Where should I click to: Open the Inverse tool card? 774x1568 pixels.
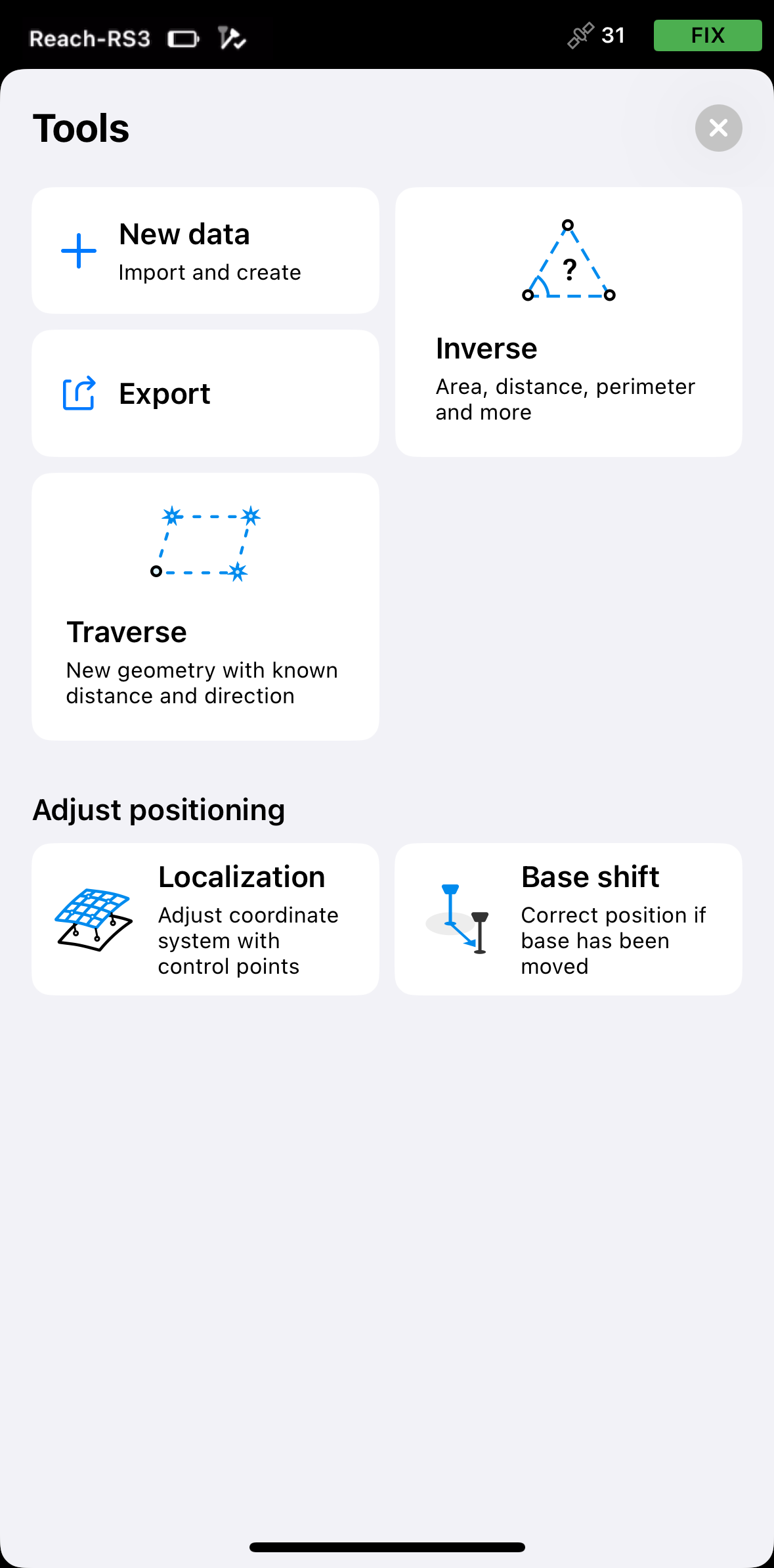tap(569, 322)
